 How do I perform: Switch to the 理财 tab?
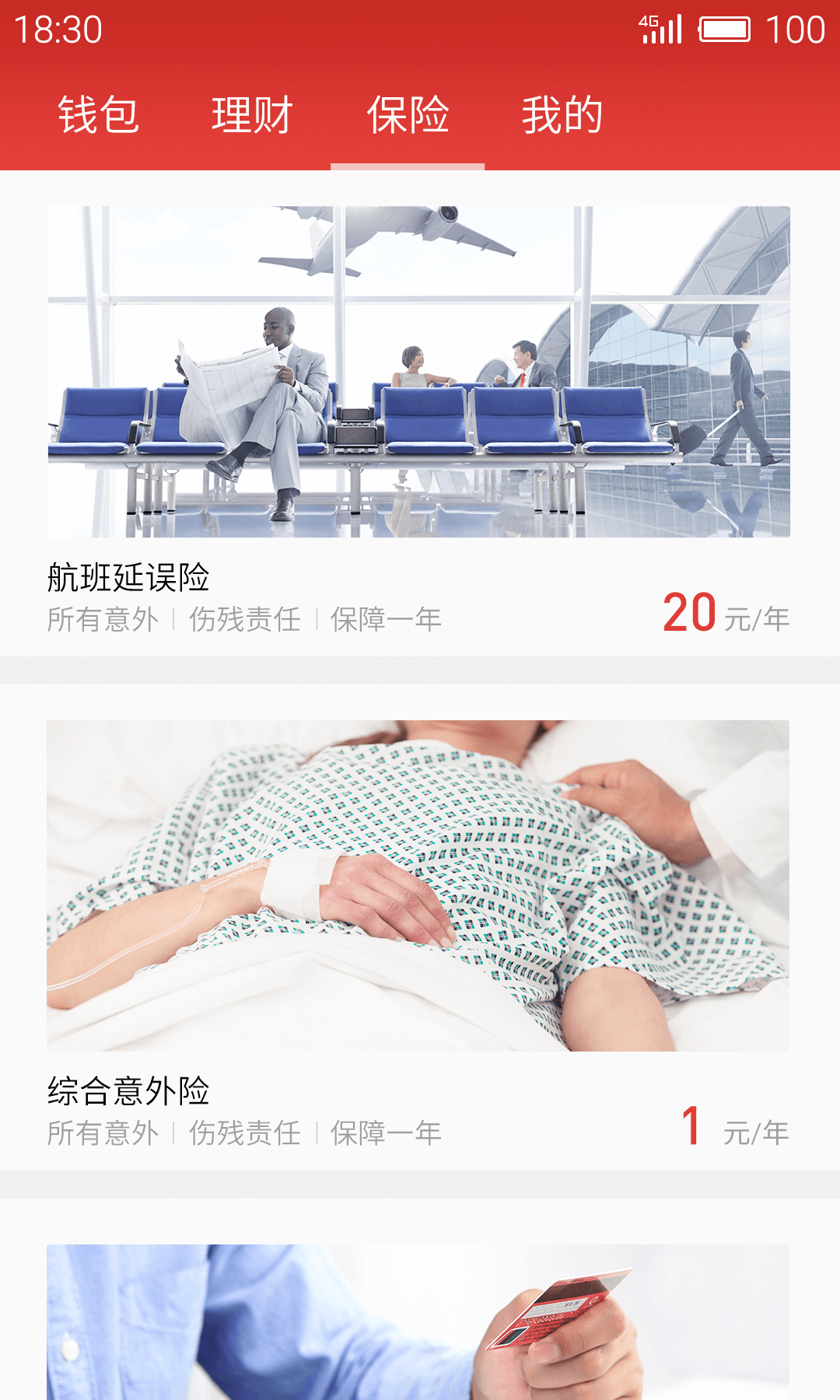tap(253, 115)
